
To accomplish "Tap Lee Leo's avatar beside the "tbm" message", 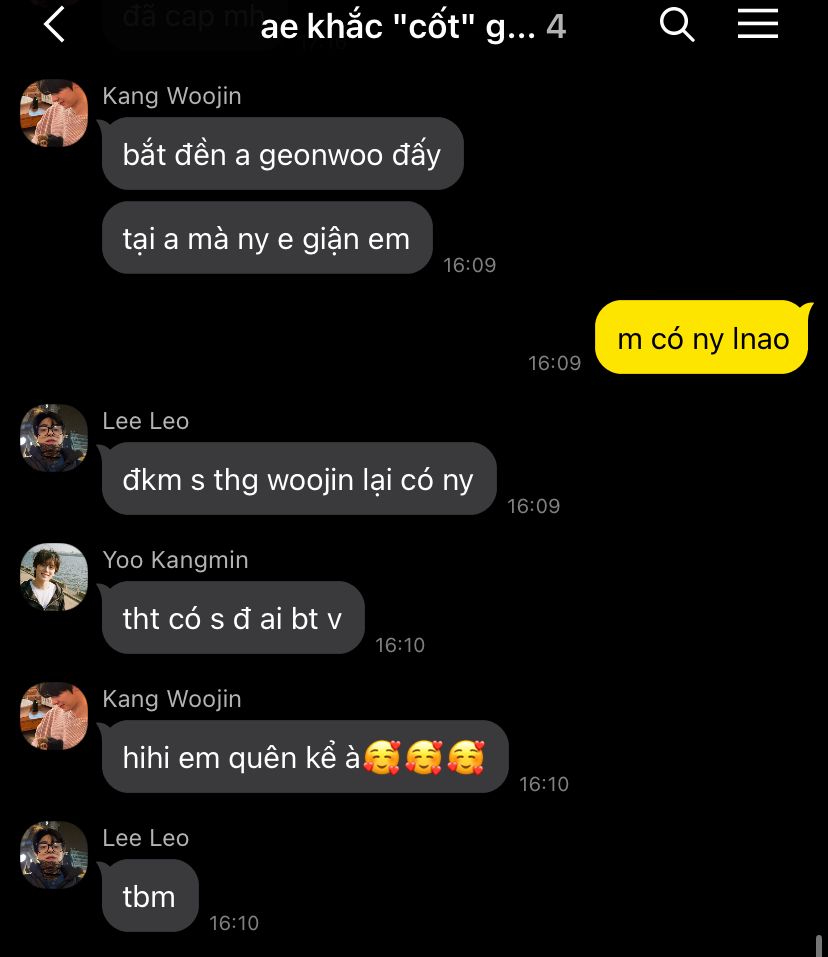I will click(54, 855).
